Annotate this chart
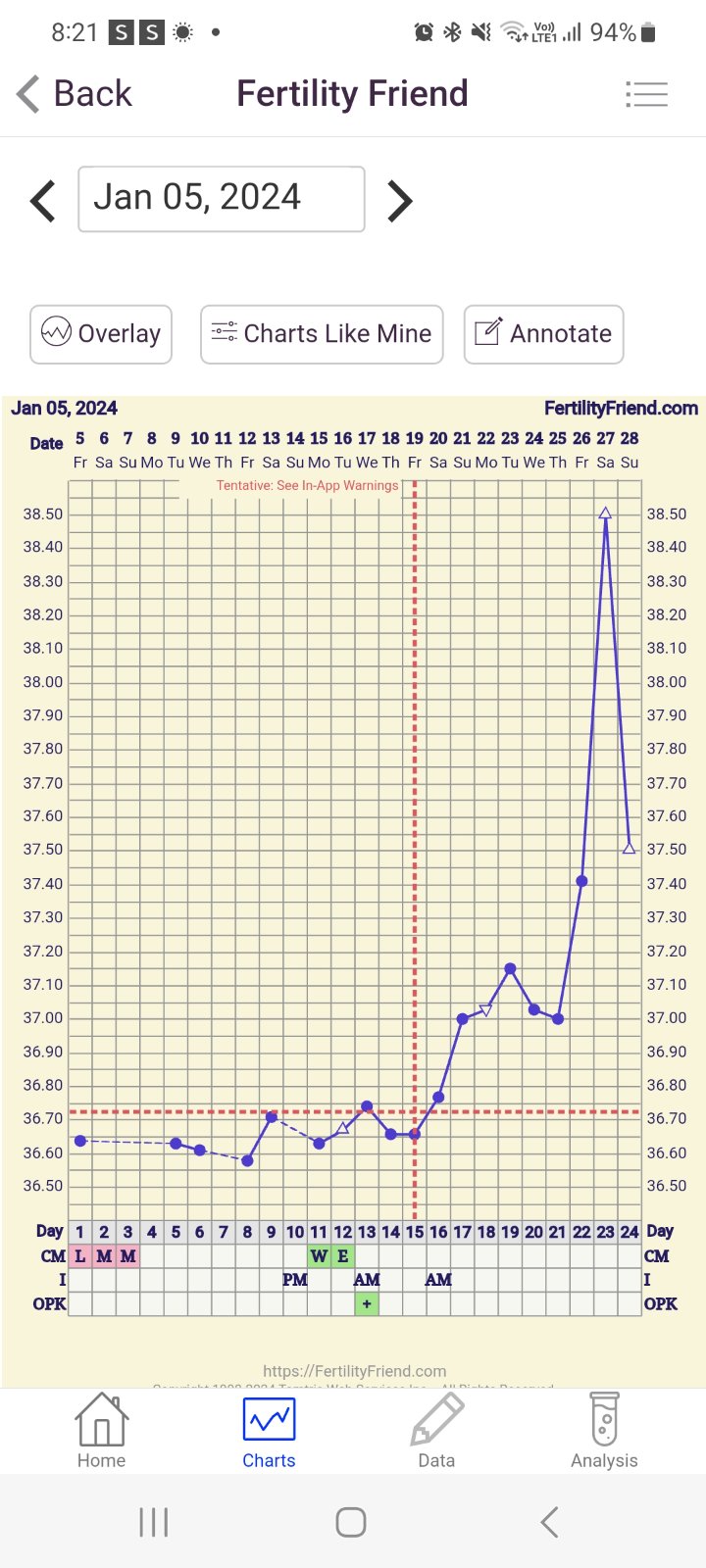Image resolution: width=706 pixels, height=1568 pixels. tap(543, 334)
